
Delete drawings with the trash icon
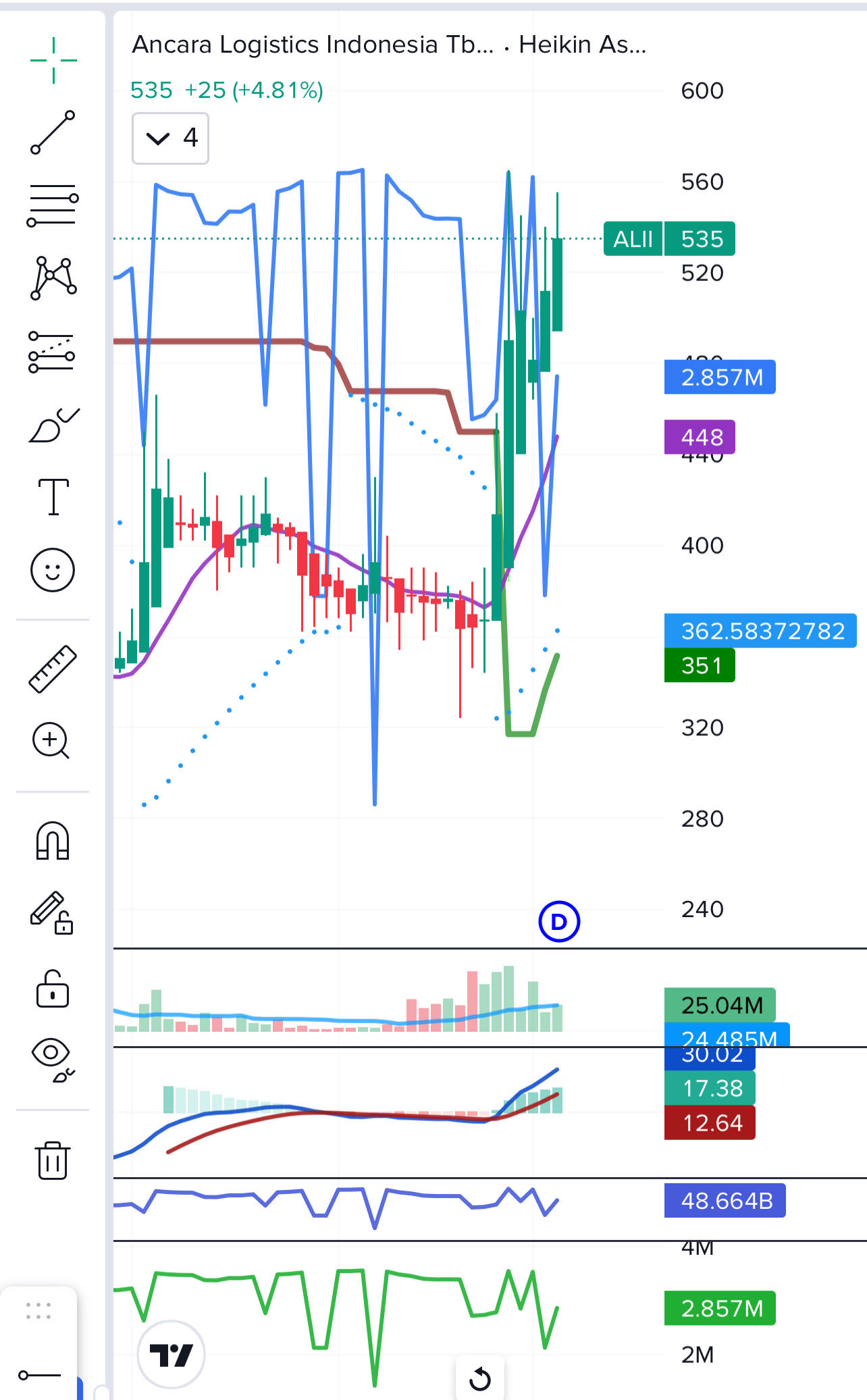click(53, 1160)
